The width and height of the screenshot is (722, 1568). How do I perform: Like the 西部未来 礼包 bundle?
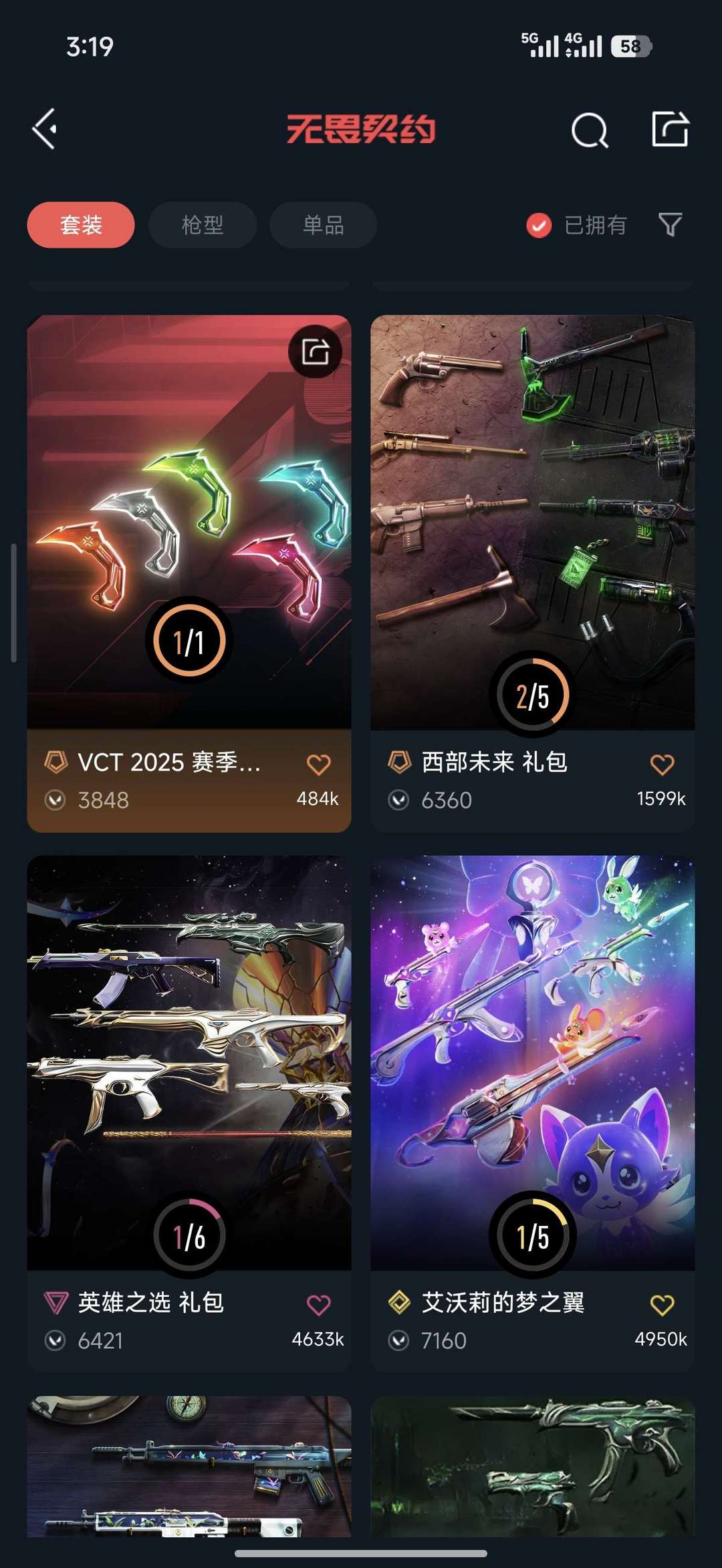click(x=662, y=765)
